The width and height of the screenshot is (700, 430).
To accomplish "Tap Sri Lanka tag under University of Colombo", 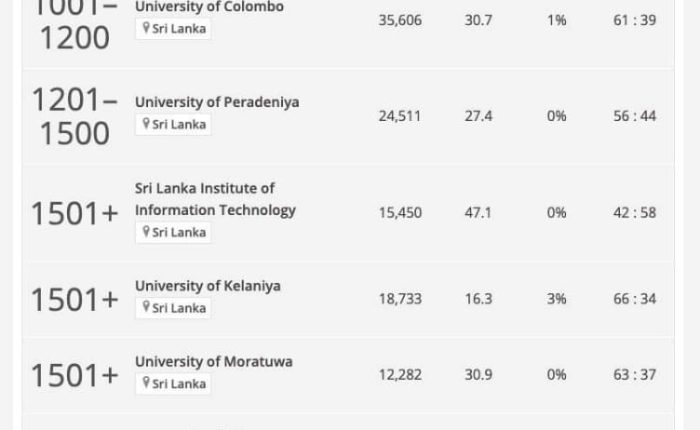I will 174,29.
